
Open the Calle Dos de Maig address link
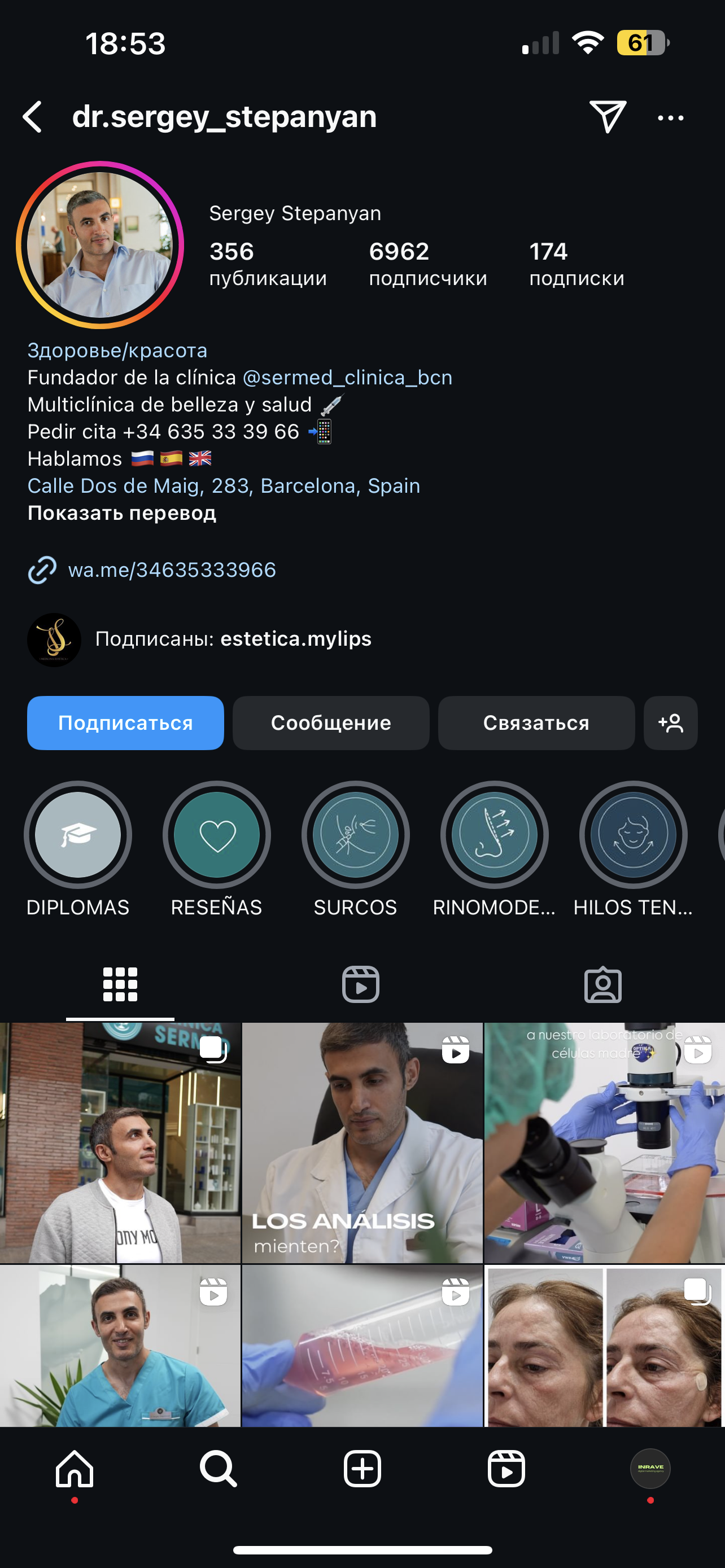point(224,486)
